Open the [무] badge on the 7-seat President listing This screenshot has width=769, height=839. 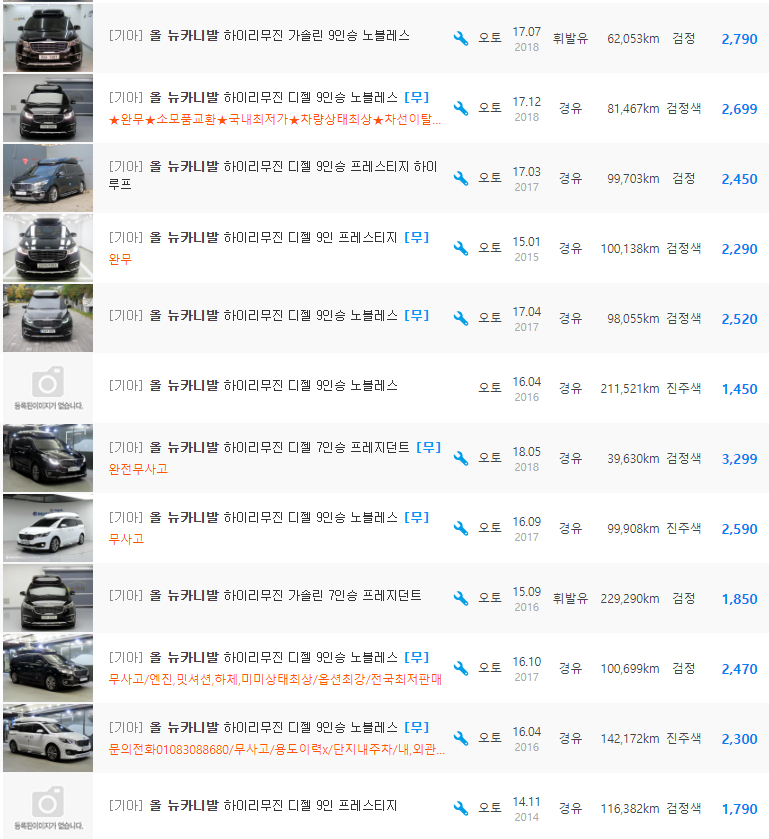(430, 447)
